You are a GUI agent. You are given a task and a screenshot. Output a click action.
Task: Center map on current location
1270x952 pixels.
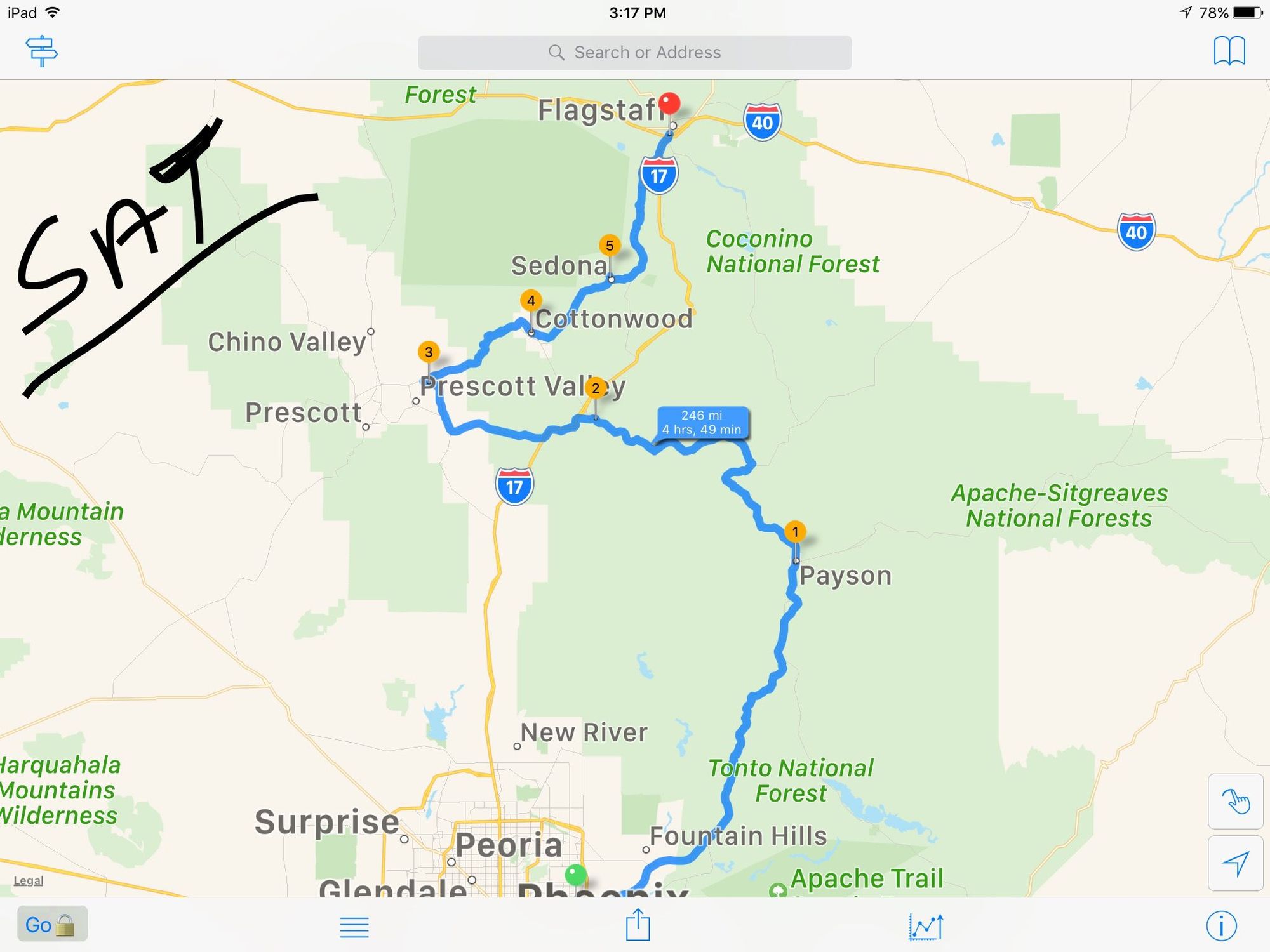1235,863
